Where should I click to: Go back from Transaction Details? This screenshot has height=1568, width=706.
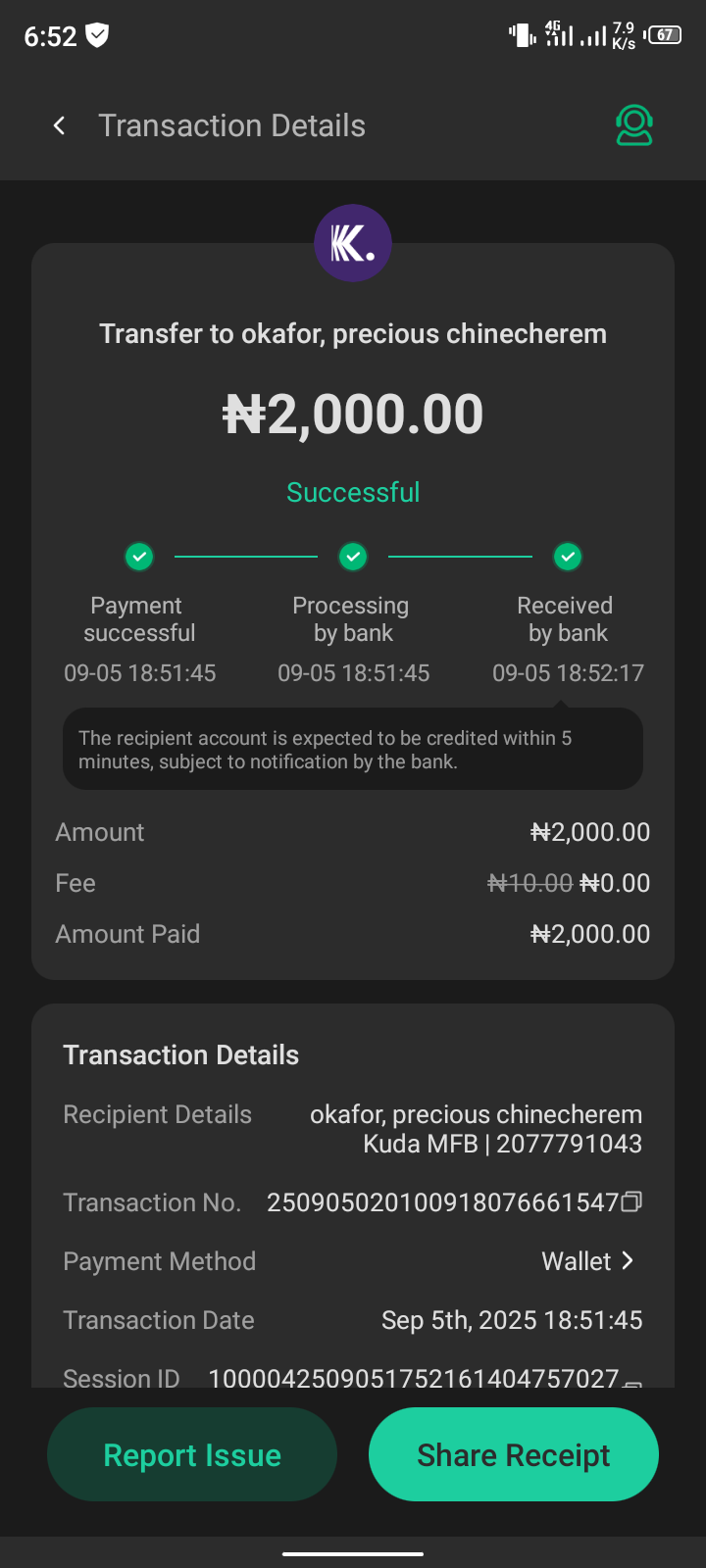pos(60,125)
